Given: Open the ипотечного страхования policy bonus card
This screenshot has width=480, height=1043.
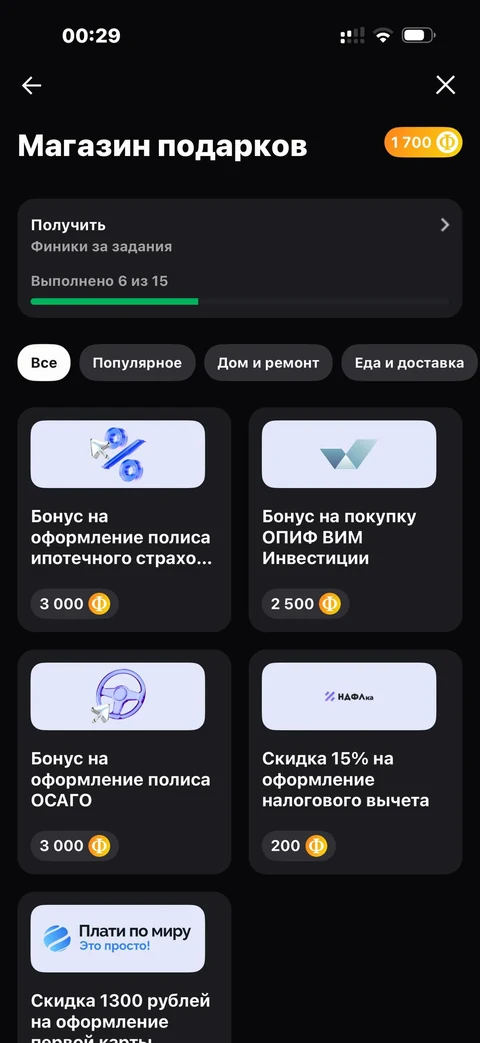Looking at the screenshot, I should click(124, 520).
